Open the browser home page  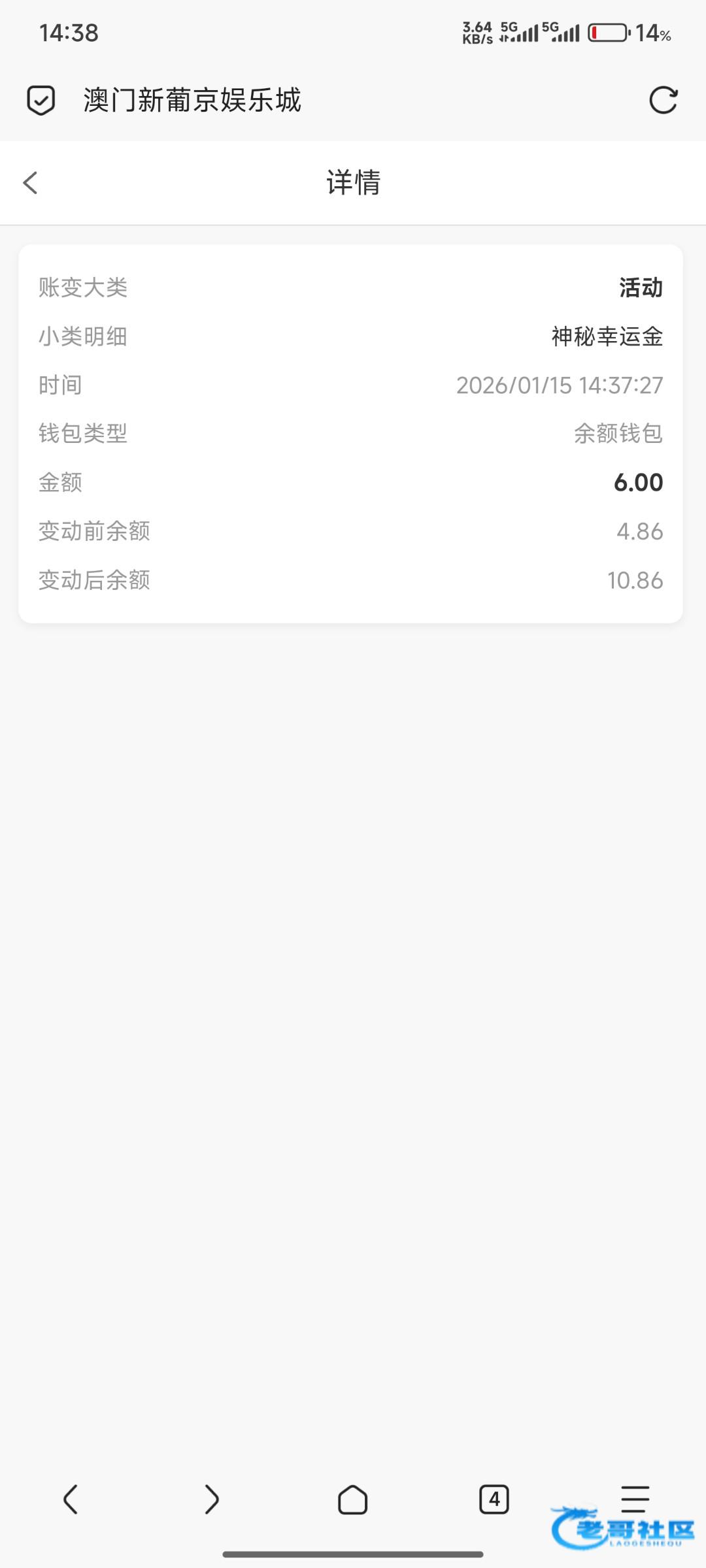pyautogui.click(x=352, y=1499)
